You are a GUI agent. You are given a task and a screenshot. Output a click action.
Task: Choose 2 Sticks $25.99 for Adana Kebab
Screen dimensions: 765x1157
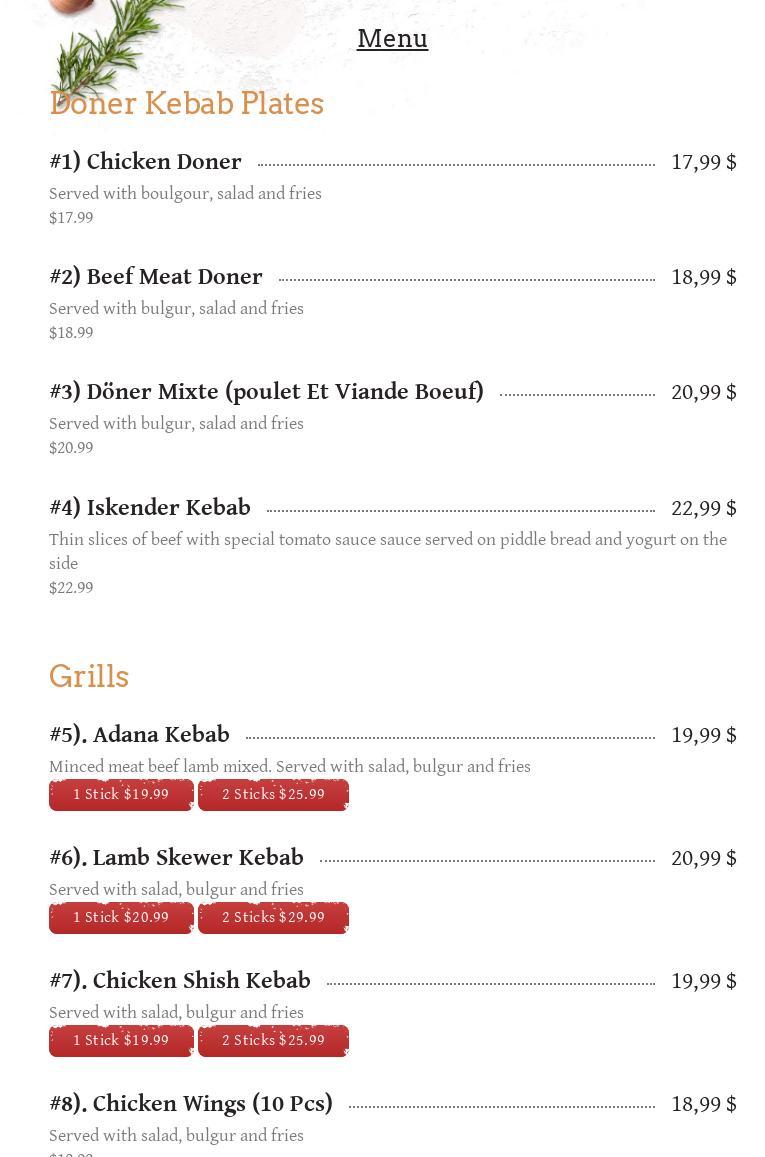tap(273, 795)
